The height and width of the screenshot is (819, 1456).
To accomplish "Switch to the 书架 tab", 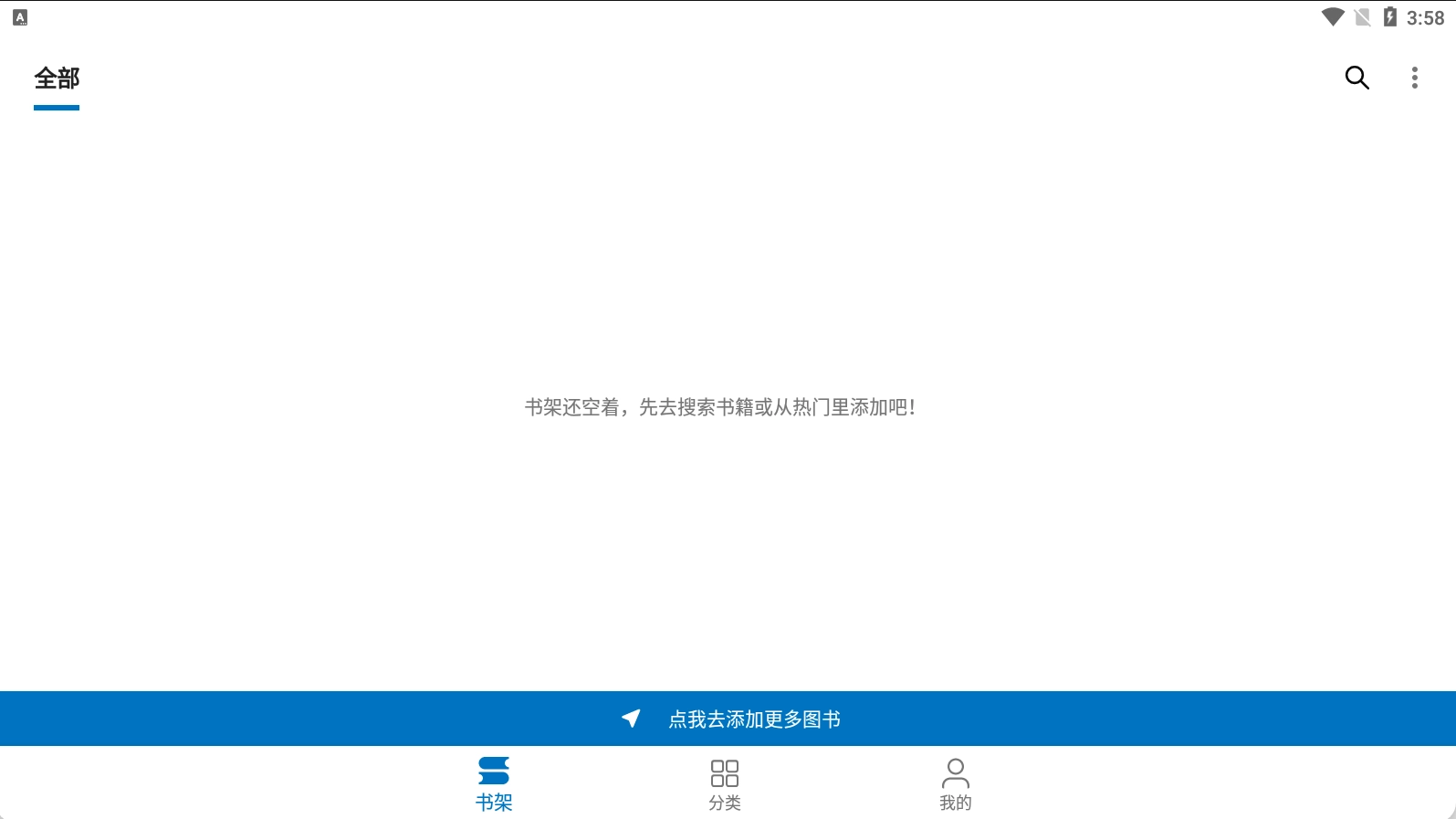I will pos(494,784).
